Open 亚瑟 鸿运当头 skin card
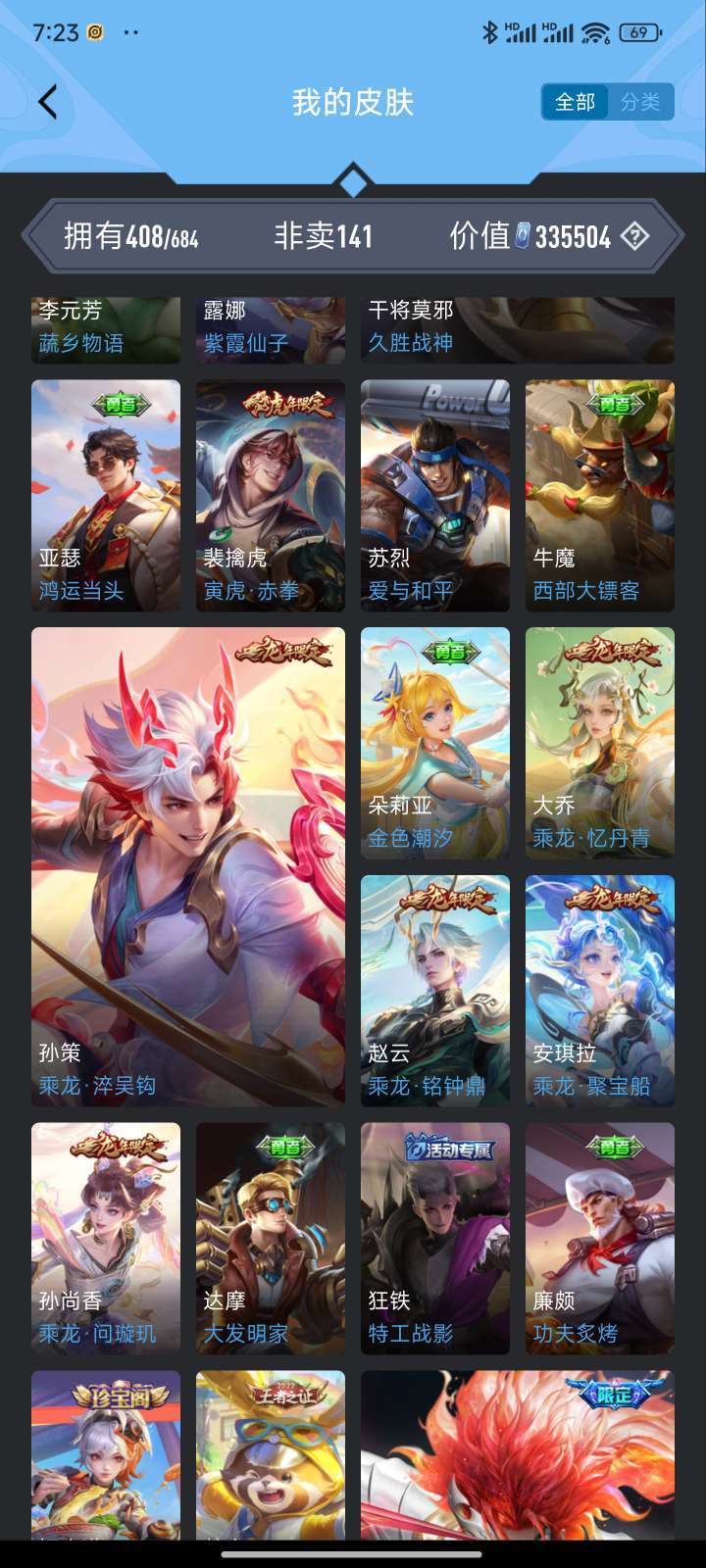Image resolution: width=706 pixels, height=1568 pixels. [x=106, y=496]
